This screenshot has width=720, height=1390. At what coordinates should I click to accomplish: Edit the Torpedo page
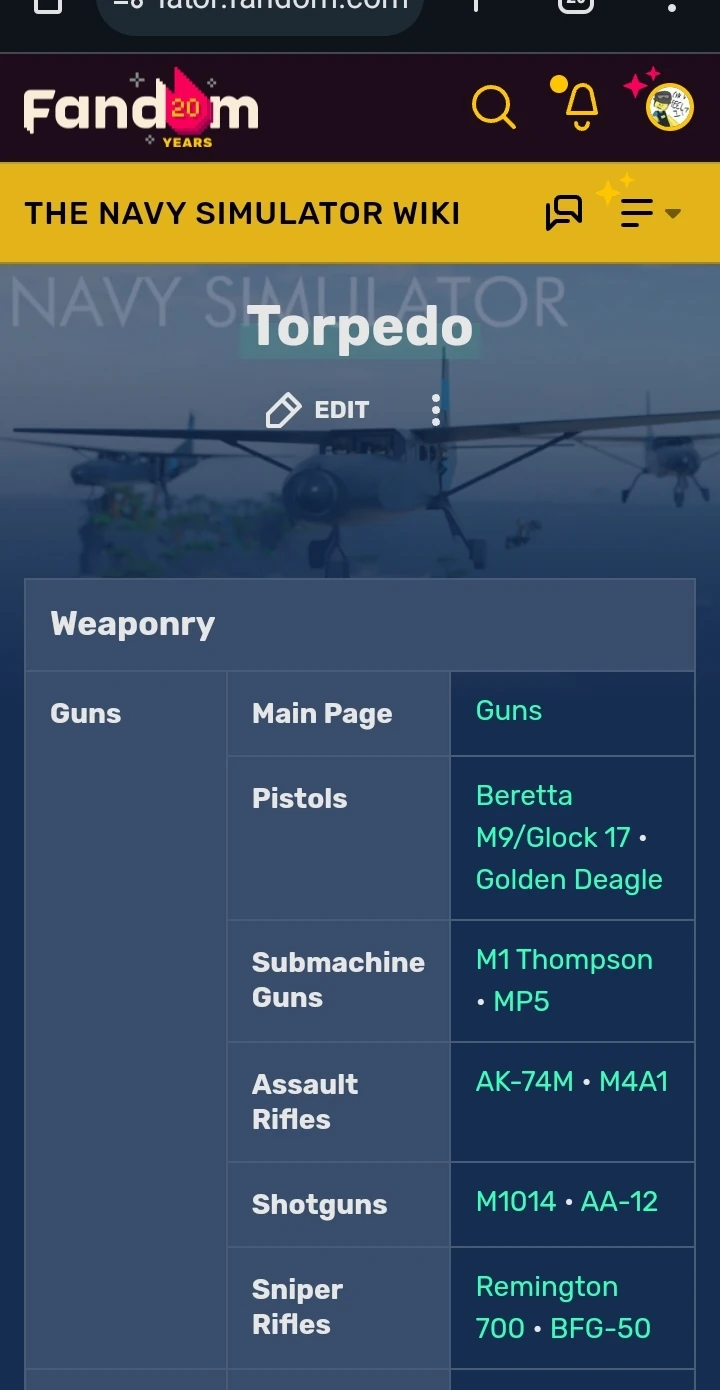point(318,410)
